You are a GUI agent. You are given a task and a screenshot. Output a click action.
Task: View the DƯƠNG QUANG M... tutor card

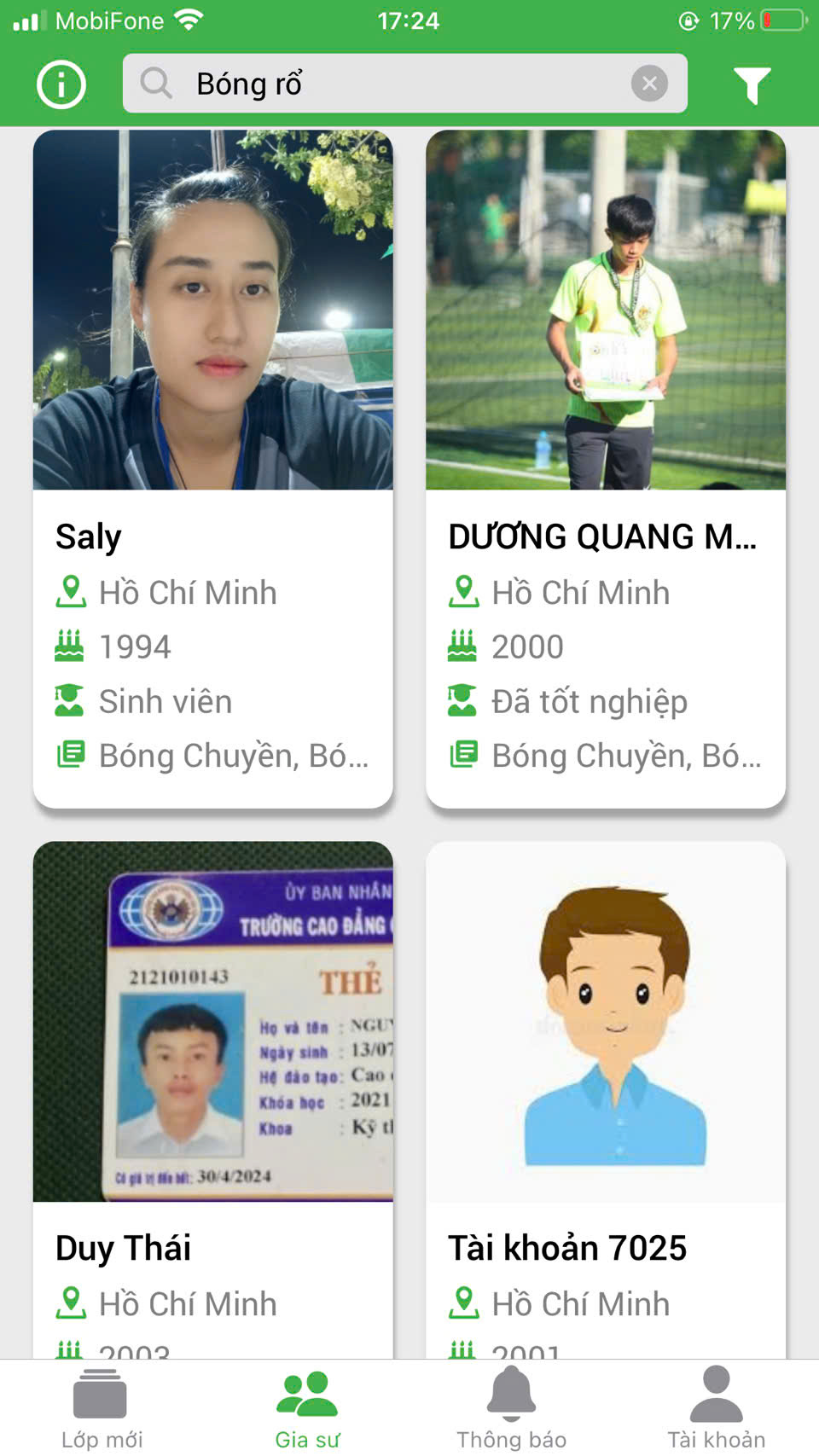coord(606,469)
